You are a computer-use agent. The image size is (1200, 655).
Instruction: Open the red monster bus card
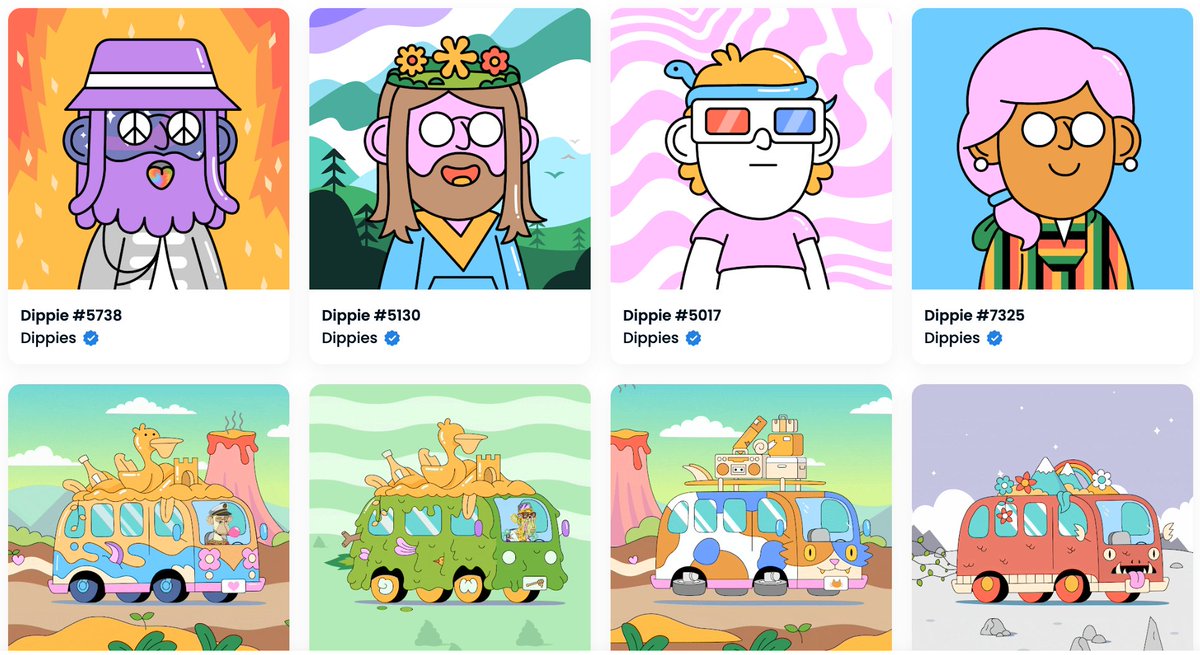point(1052,518)
